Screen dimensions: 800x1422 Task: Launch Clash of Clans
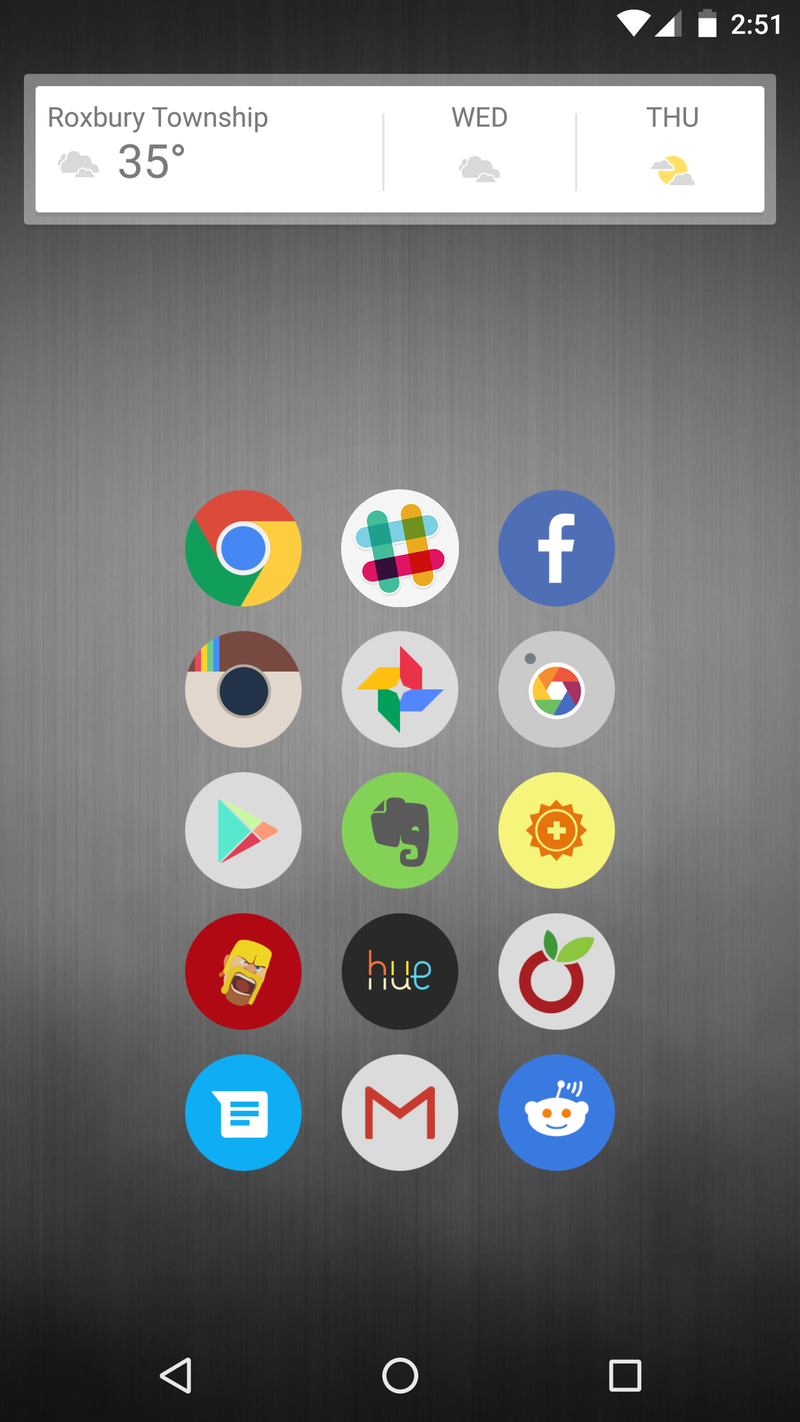243,971
